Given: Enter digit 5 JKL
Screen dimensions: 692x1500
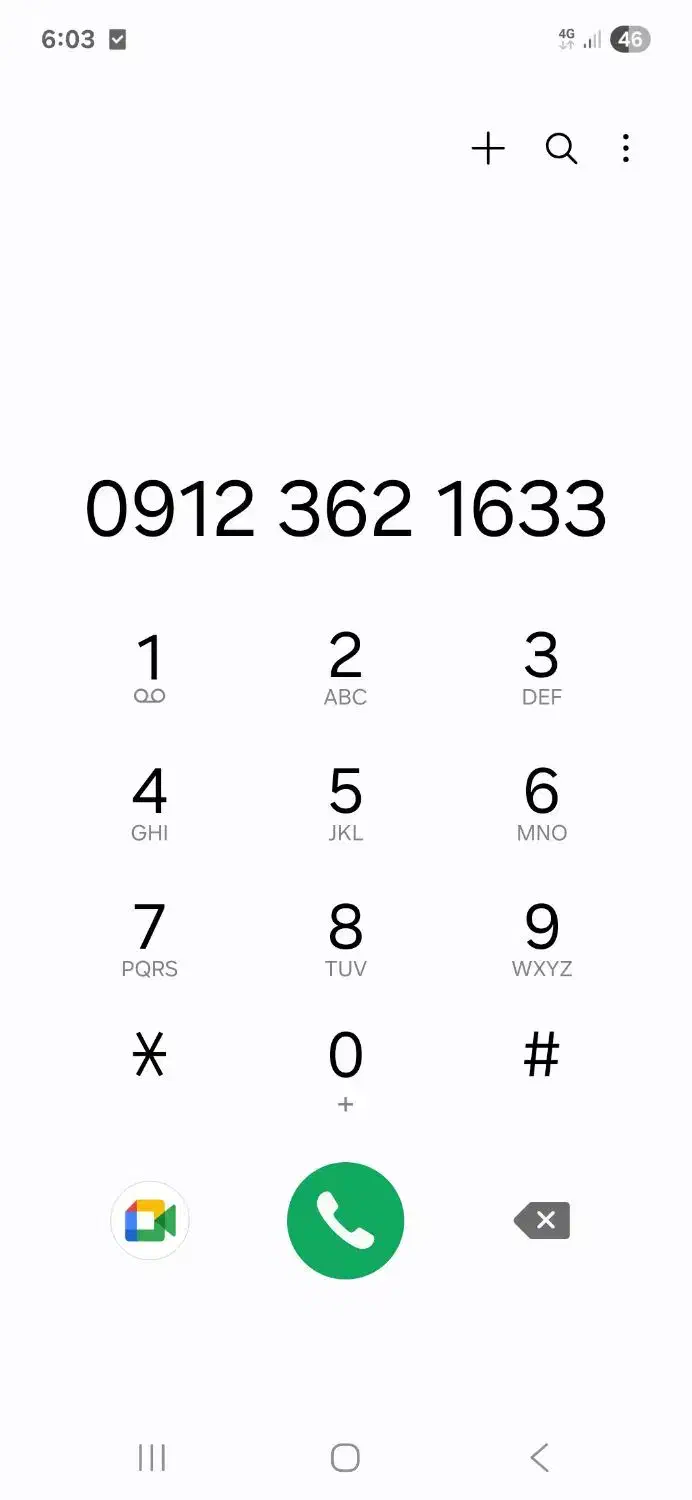Looking at the screenshot, I should 345,804.
